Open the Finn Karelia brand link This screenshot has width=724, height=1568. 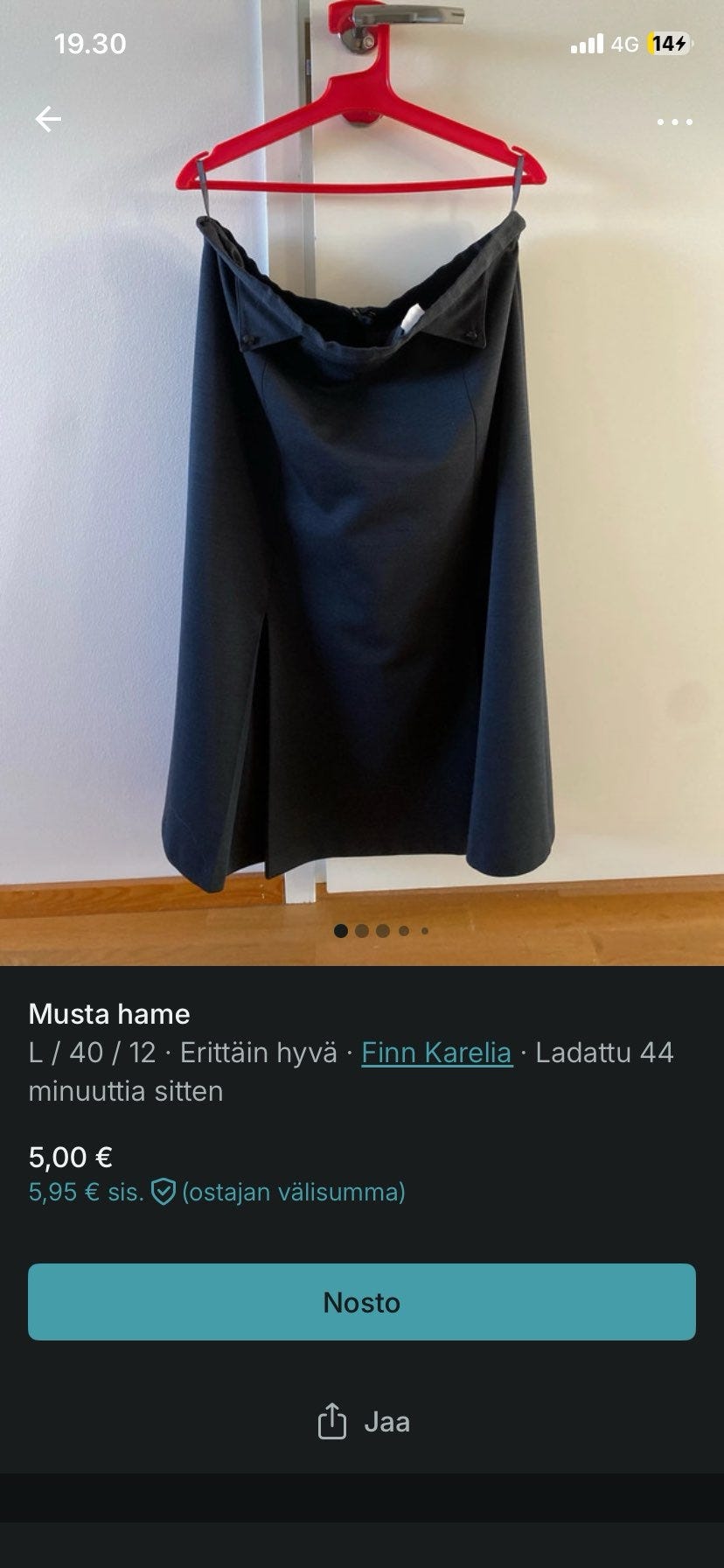pos(435,1053)
